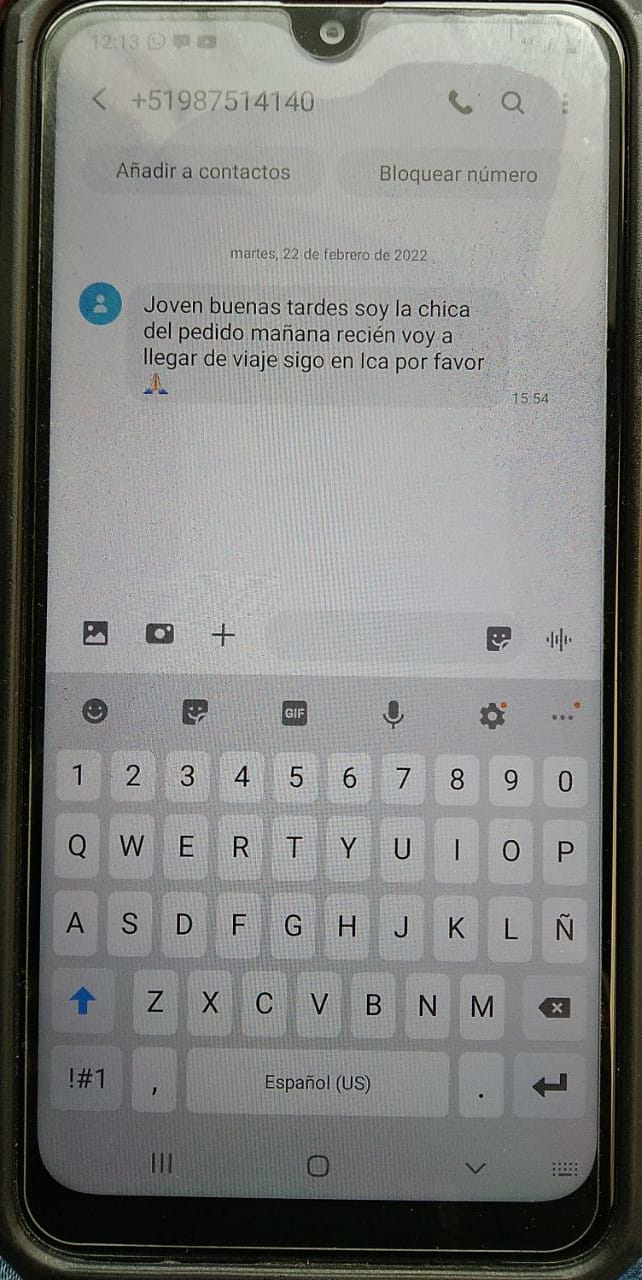
Task: Open the sticker picker in message field
Action: click(498, 638)
